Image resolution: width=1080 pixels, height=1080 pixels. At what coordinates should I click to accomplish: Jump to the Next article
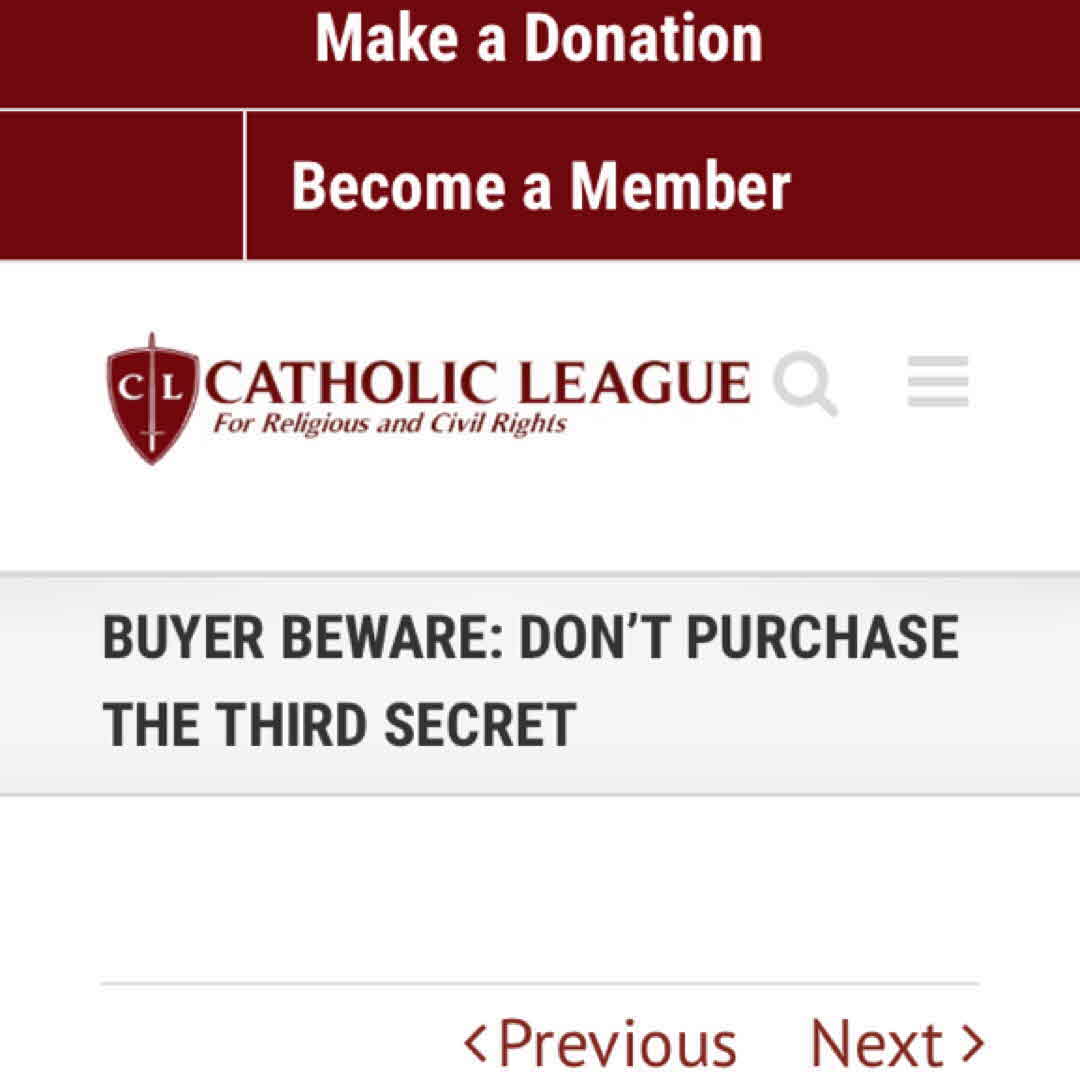pos(896,1044)
